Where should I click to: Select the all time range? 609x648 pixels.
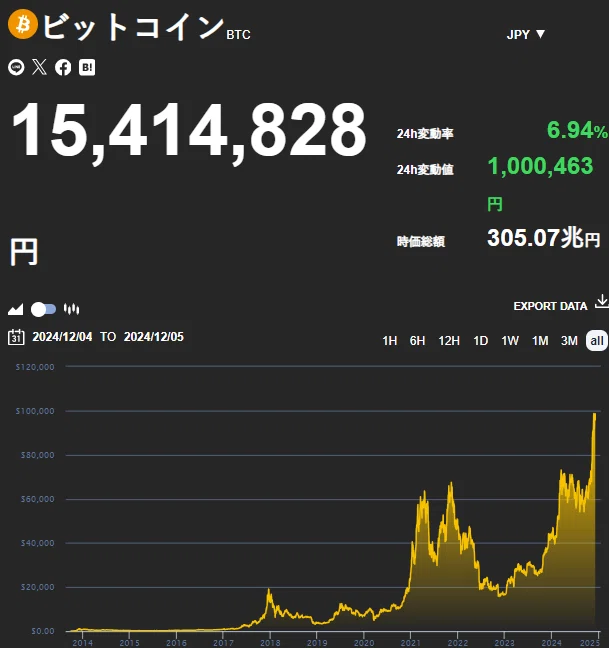pos(597,341)
